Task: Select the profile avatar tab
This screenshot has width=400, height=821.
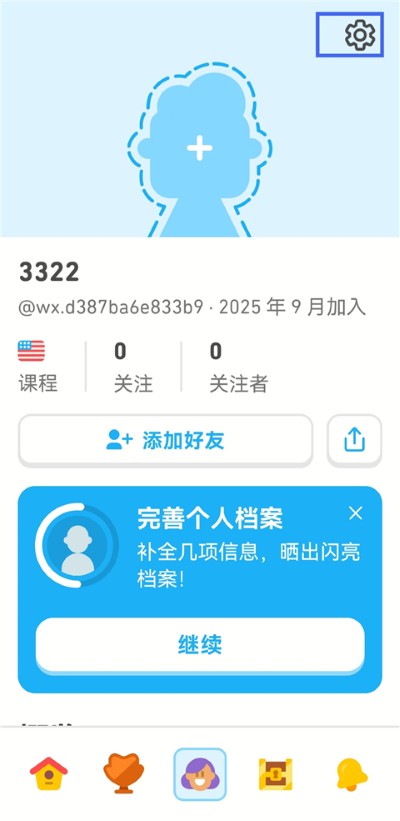Action: point(200,774)
